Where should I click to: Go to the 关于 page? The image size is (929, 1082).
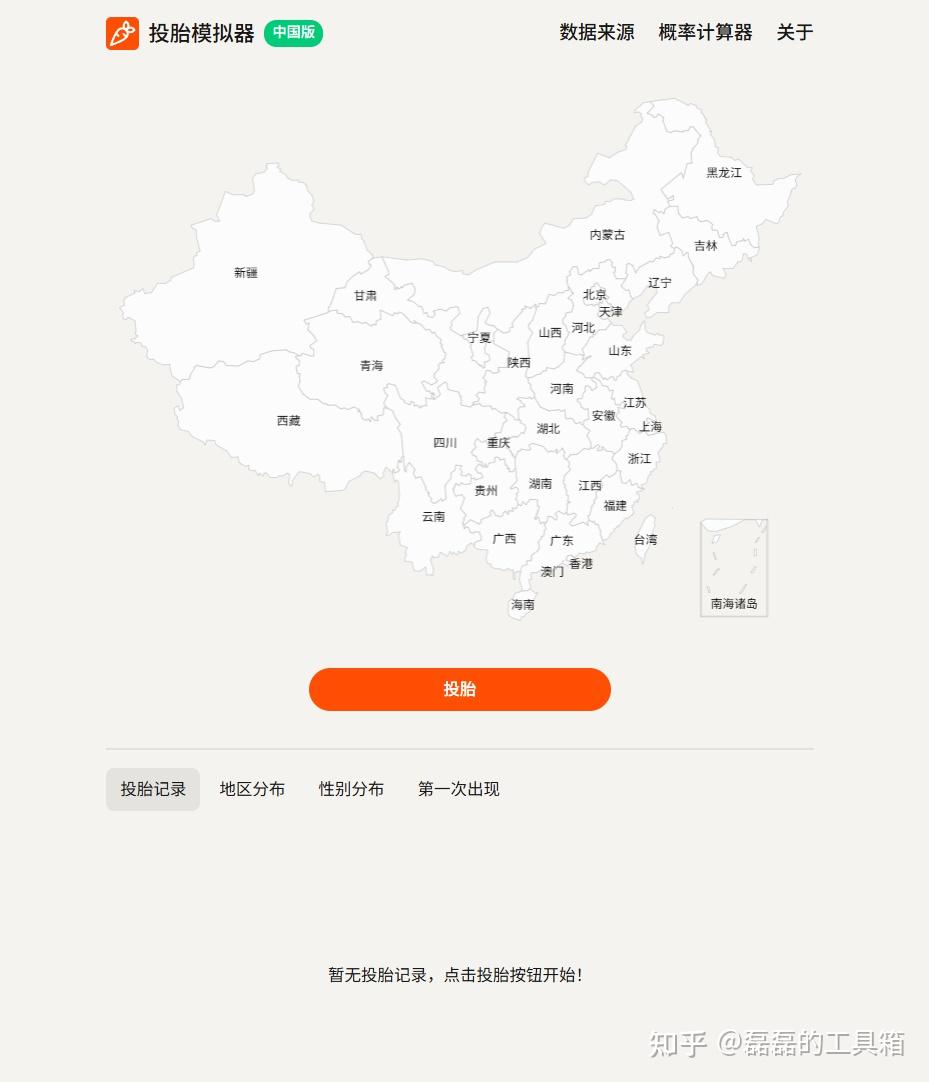[x=794, y=32]
